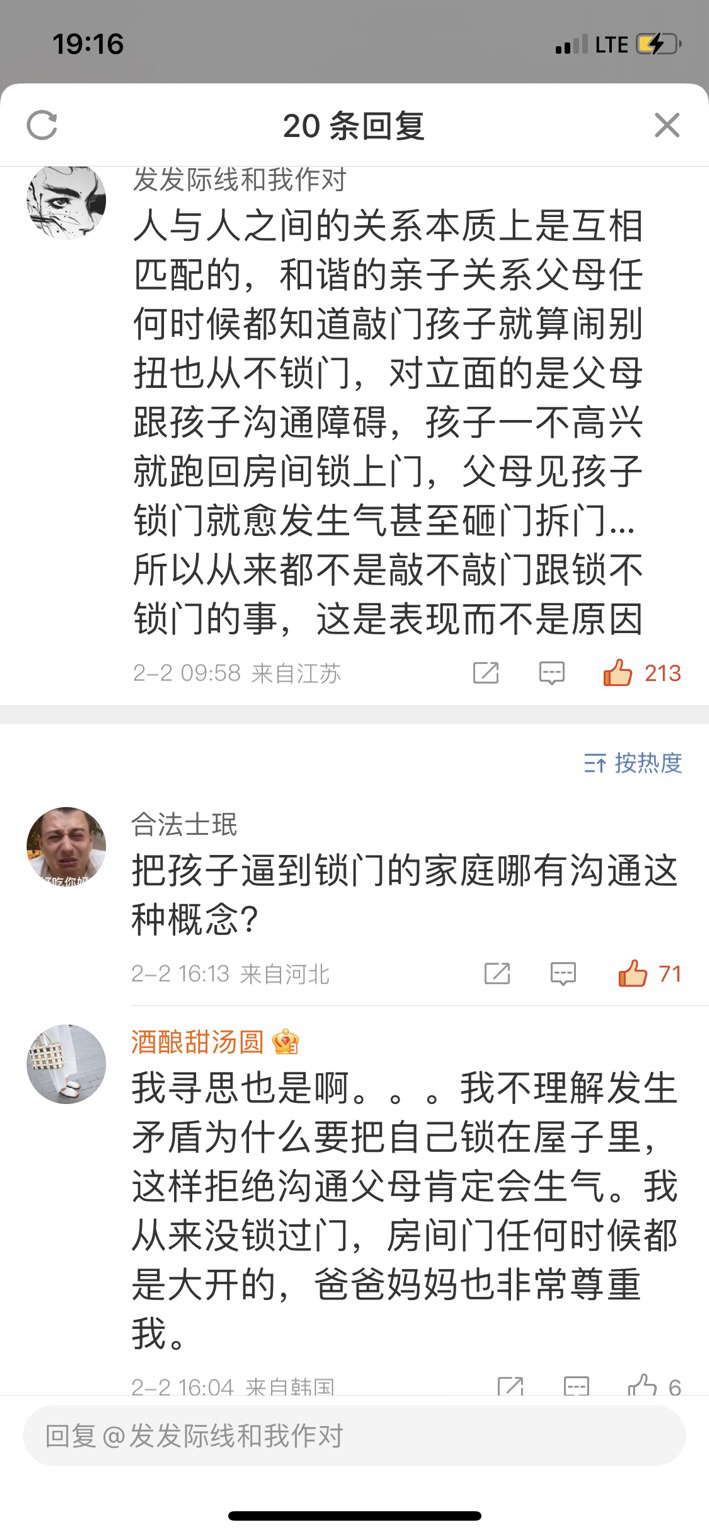Repost the comment by 发发际线和我作对
This screenshot has height=1536, width=709.
[486, 673]
